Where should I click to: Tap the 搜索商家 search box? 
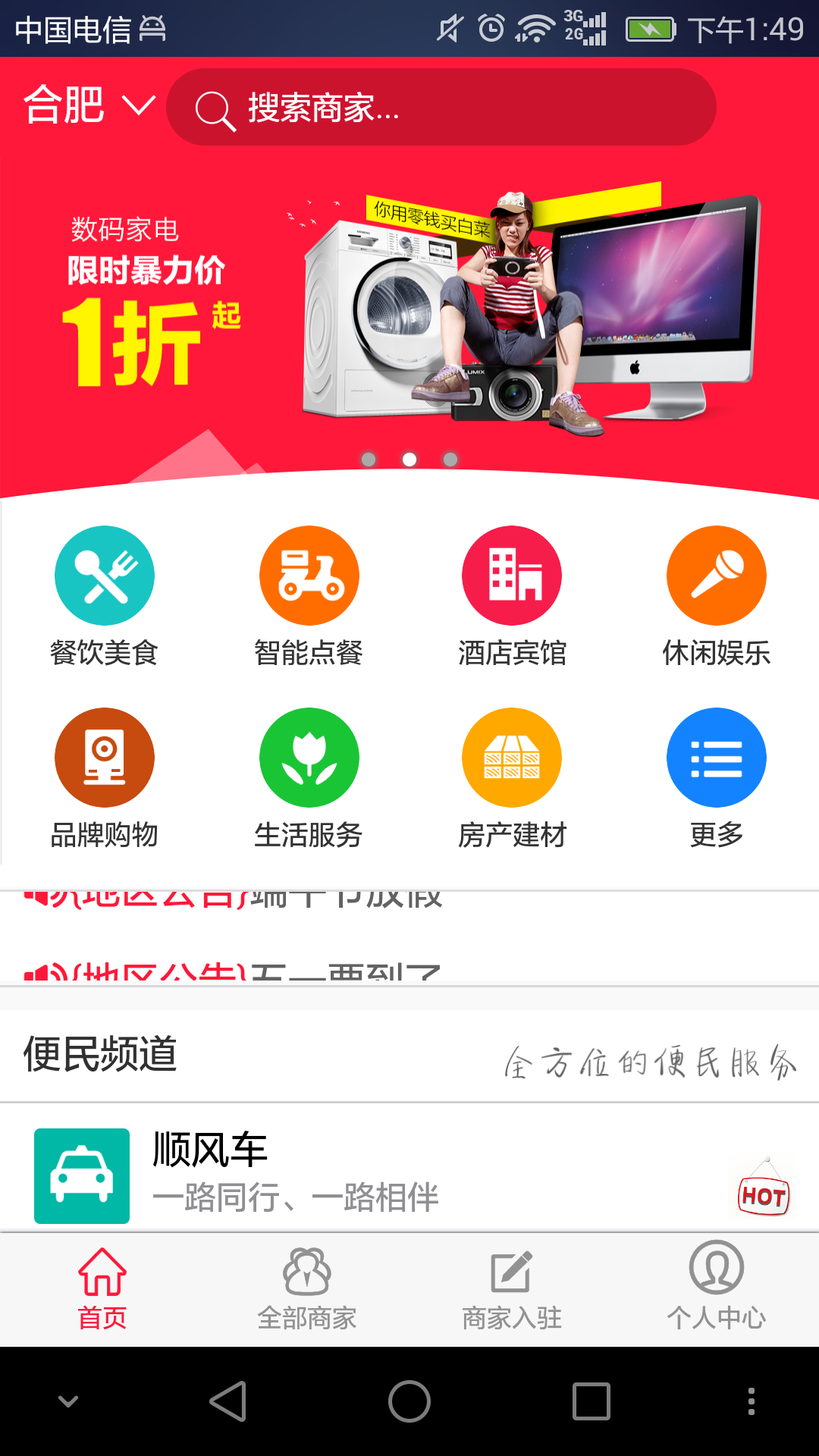pos(441,107)
